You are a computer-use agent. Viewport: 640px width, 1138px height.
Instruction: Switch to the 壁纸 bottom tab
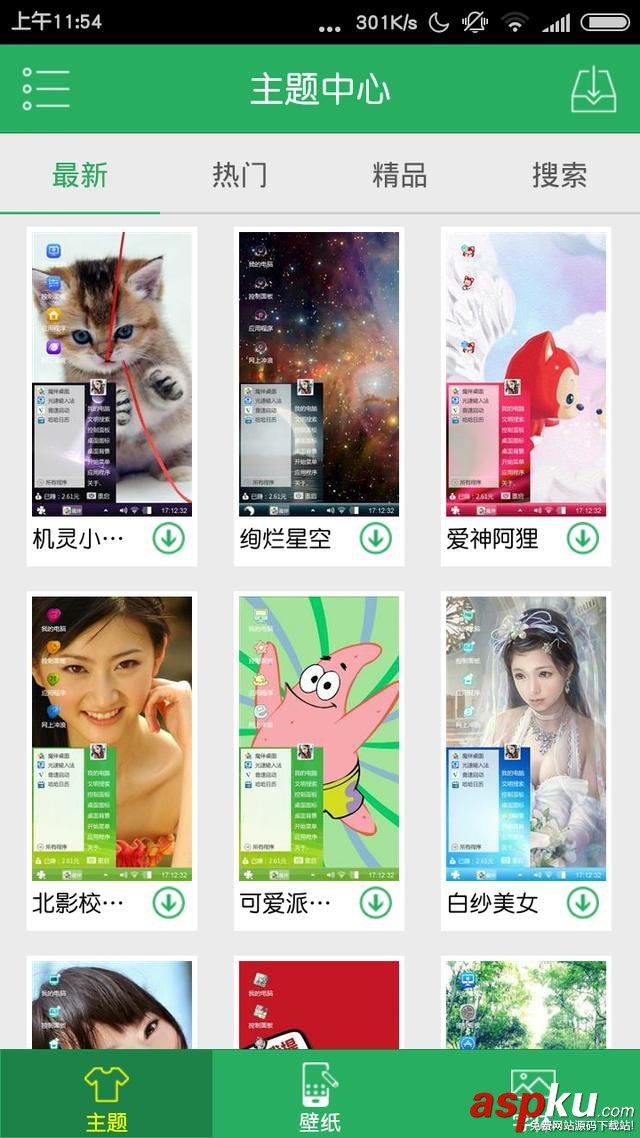pyautogui.click(x=319, y=1095)
